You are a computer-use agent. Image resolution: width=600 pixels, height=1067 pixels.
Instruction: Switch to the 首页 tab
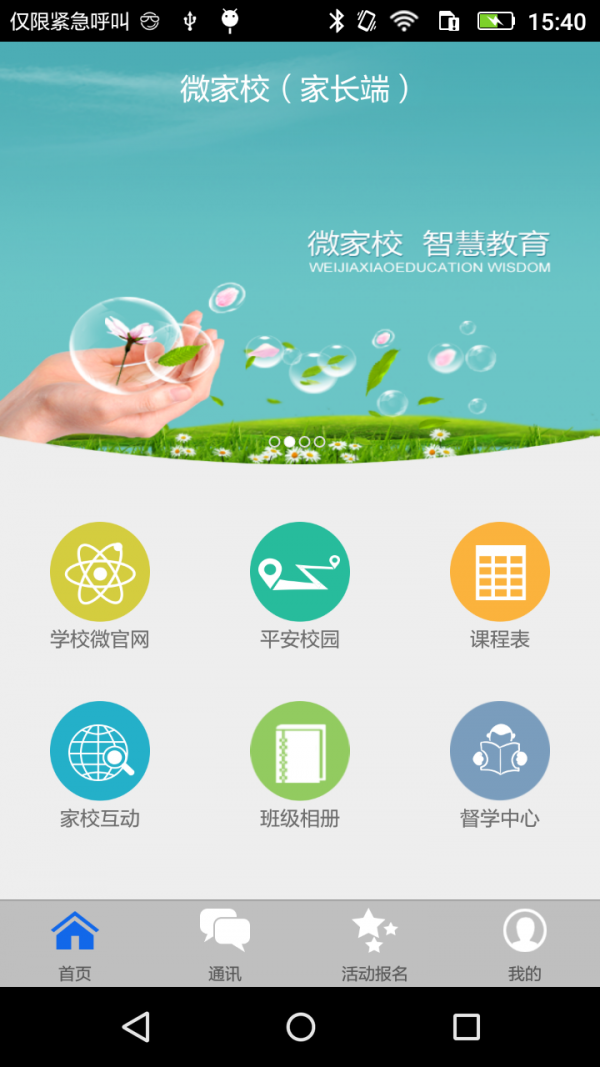(75, 944)
